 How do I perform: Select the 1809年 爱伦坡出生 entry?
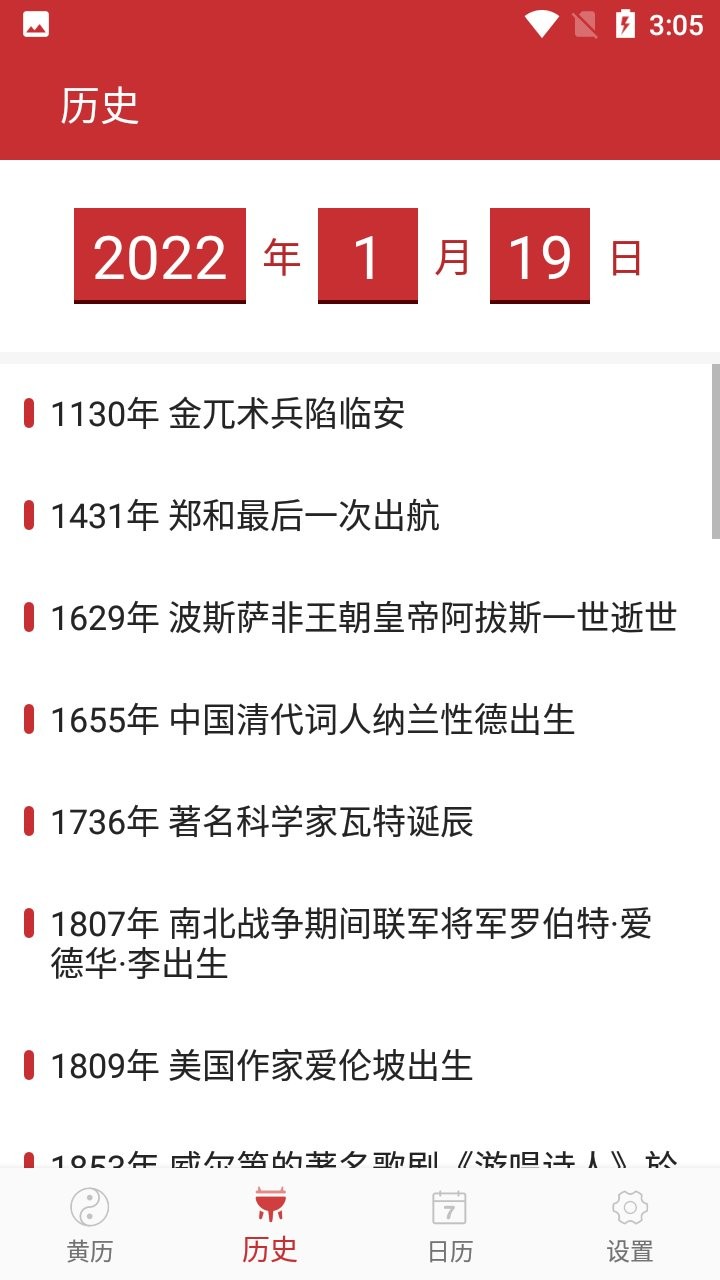tap(260, 1067)
